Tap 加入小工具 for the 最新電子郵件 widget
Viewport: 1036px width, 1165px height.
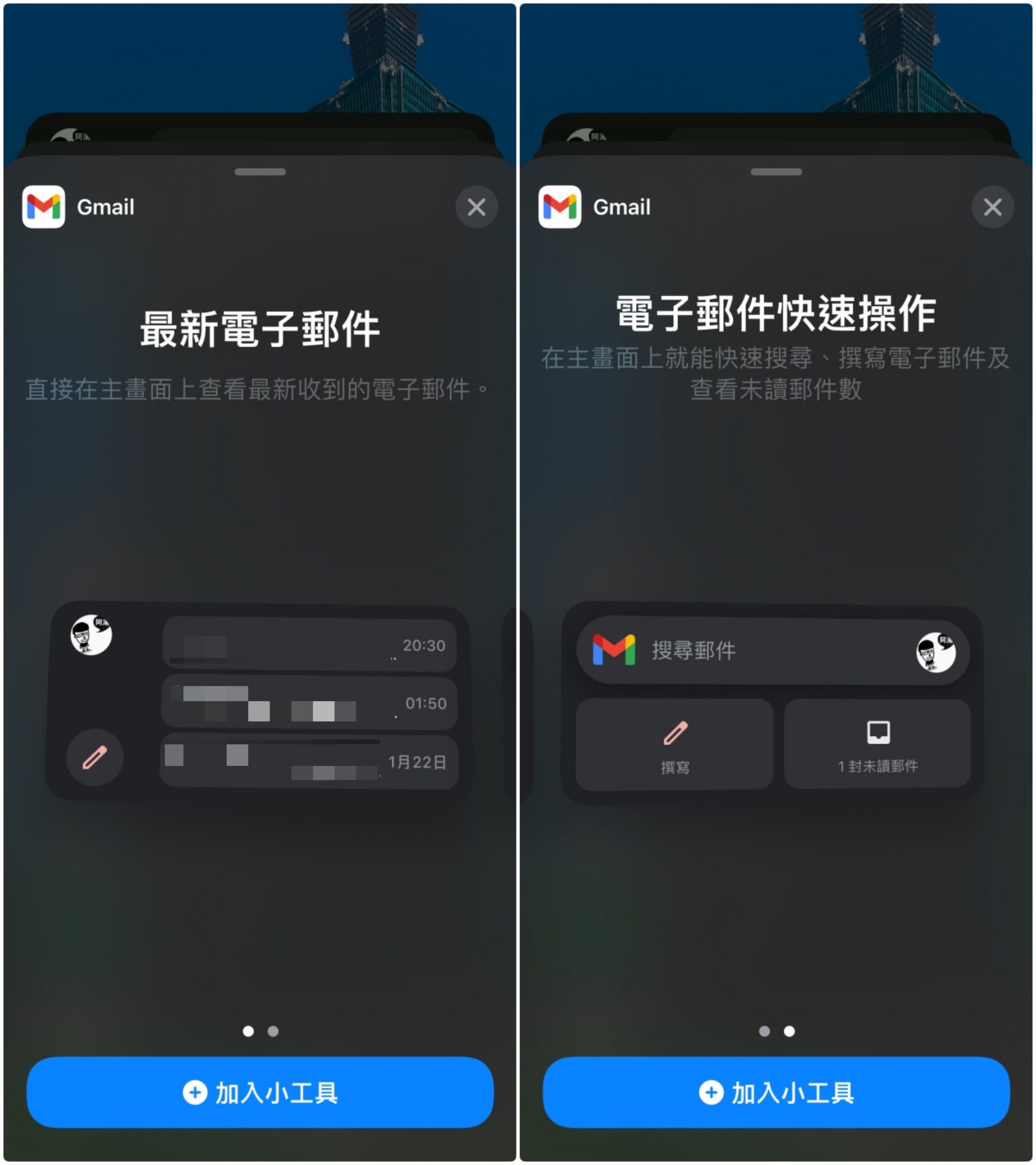pyautogui.click(x=260, y=1093)
